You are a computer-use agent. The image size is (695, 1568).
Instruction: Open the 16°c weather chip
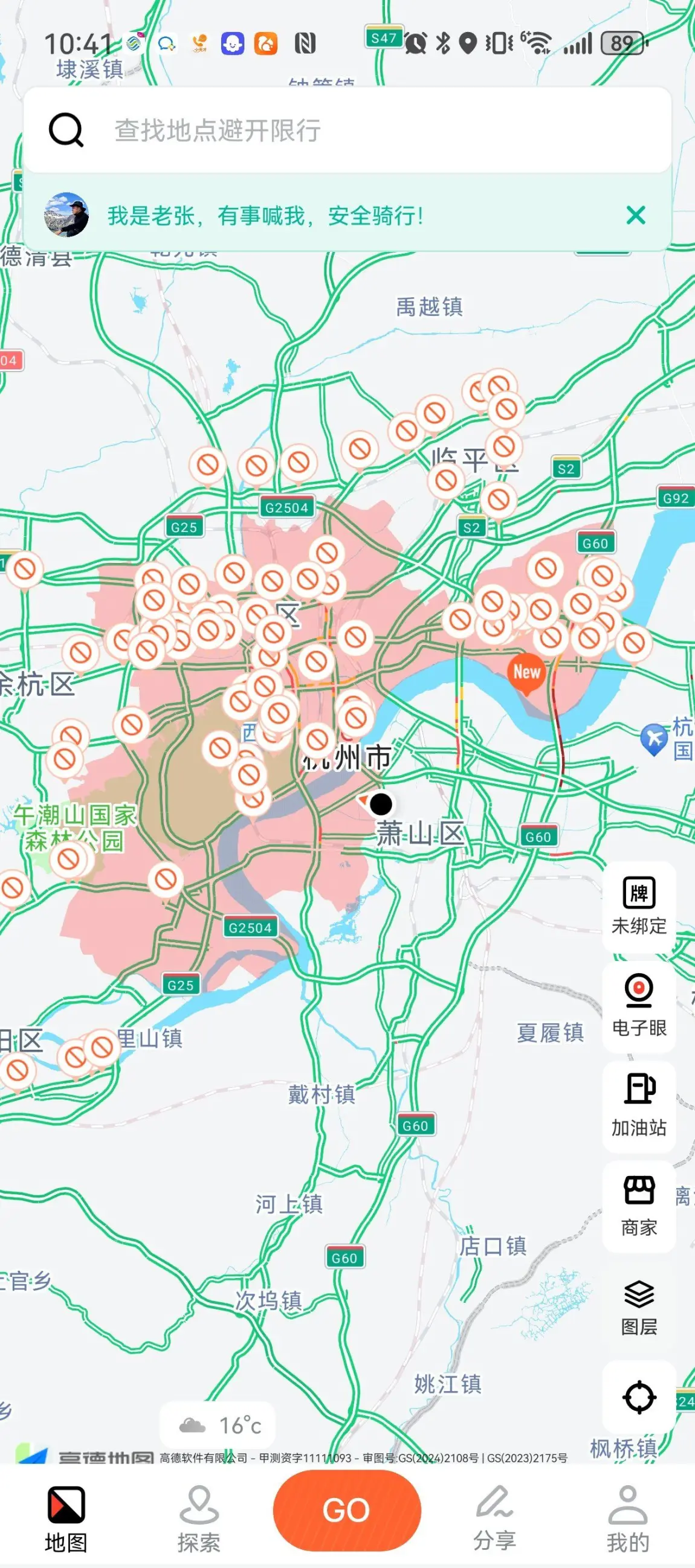pyautogui.click(x=218, y=1425)
